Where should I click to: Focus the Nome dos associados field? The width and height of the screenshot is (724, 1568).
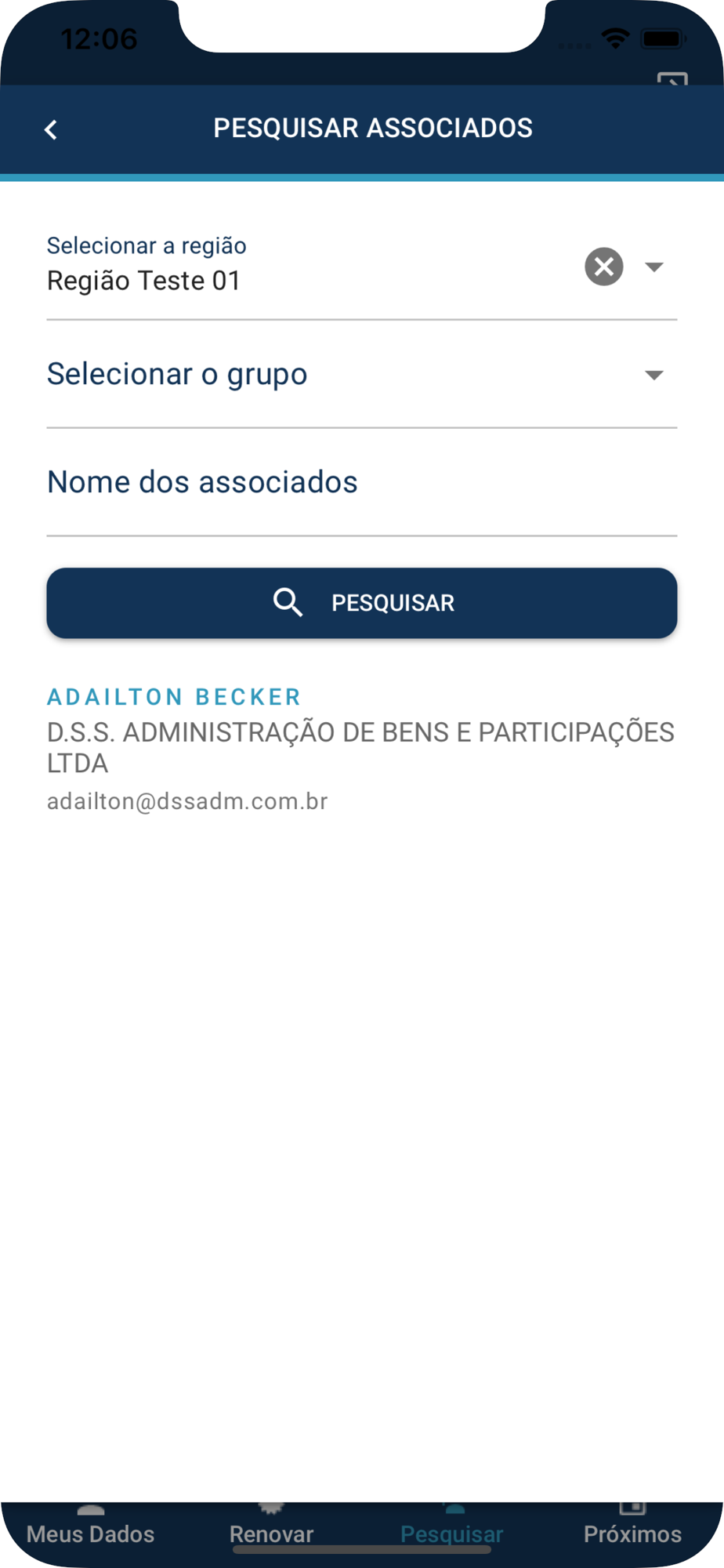(361, 483)
